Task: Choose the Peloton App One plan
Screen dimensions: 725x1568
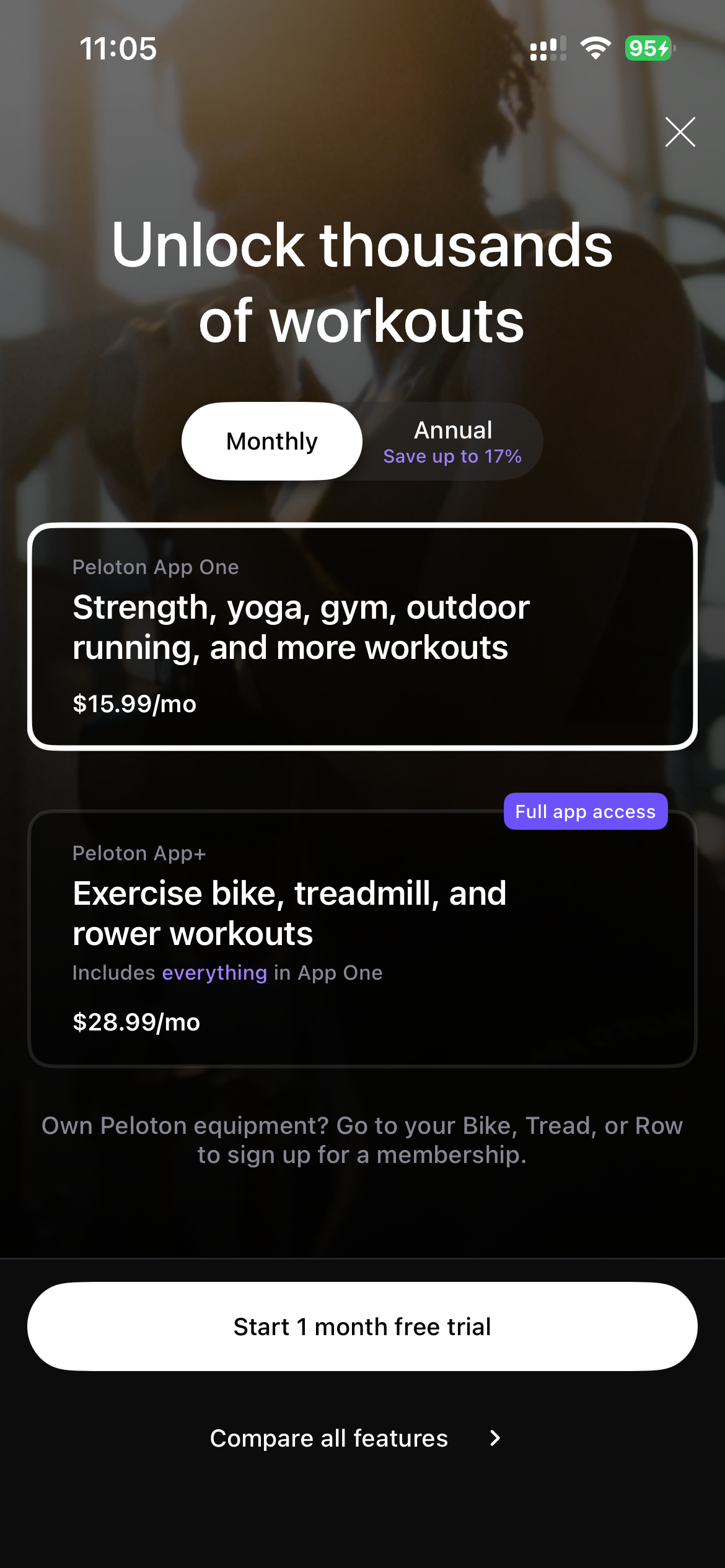Action: coord(362,637)
